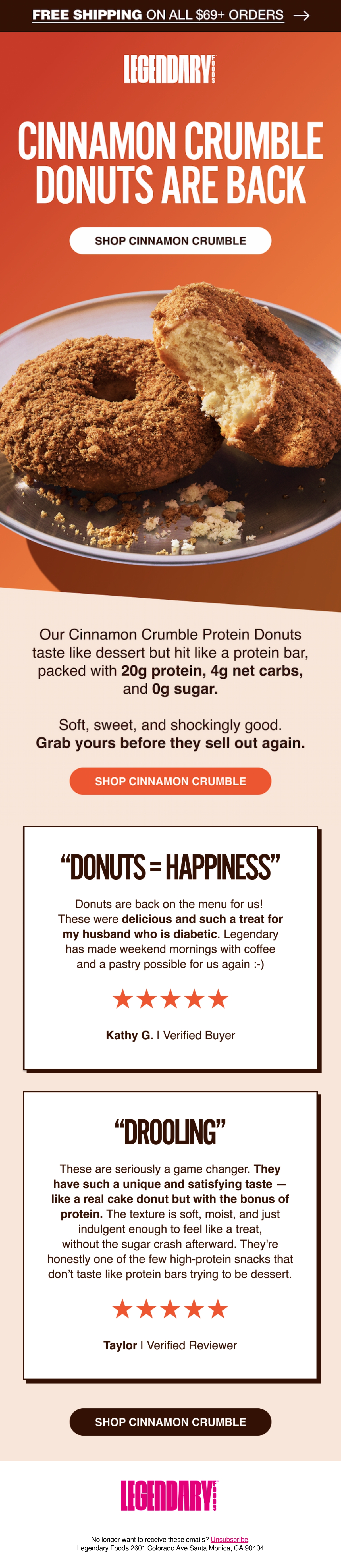This screenshot has width=341, height=1568.
Task: Open the free shipping banner link
Action: tap(170, 15)
